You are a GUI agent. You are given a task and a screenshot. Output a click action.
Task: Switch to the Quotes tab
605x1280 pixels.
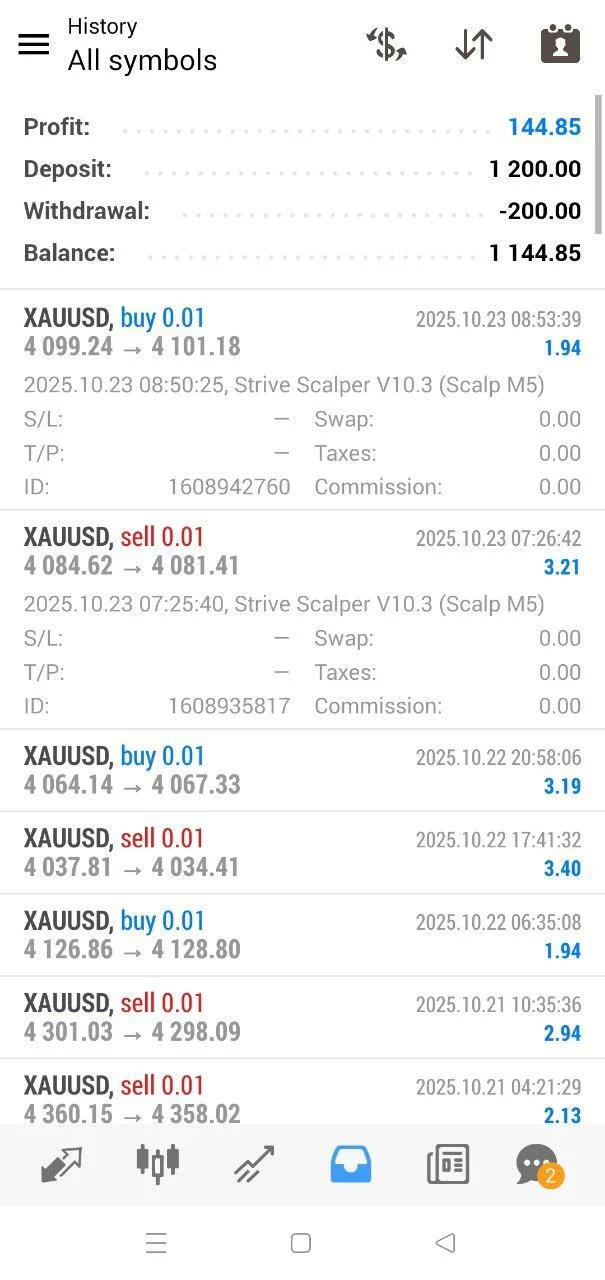click(62, 1164)
